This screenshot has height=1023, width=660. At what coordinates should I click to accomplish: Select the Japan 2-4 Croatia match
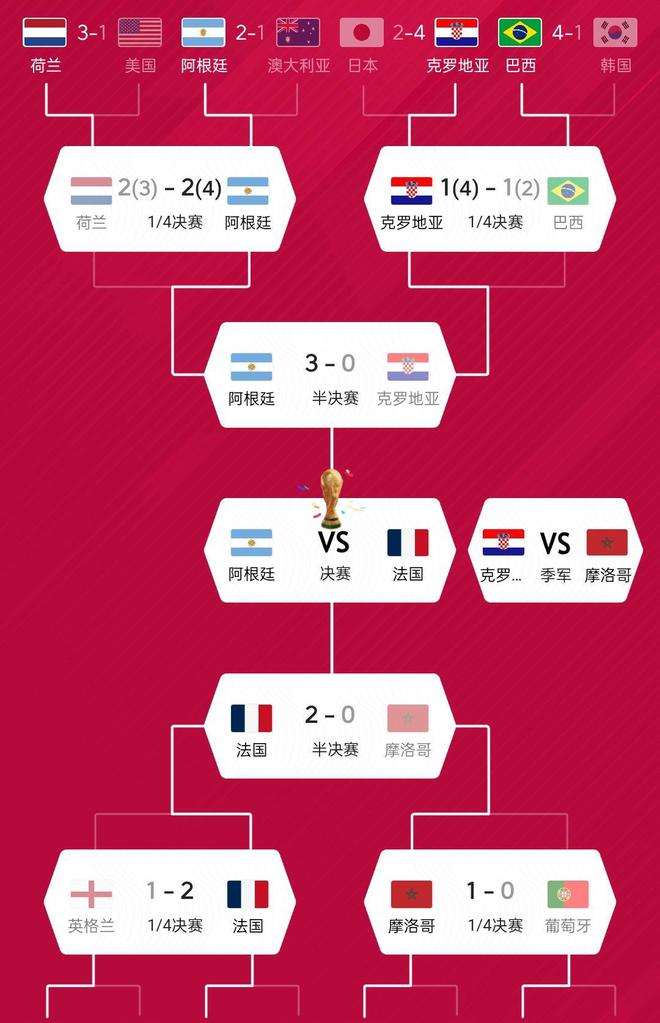tap(409, 45)
